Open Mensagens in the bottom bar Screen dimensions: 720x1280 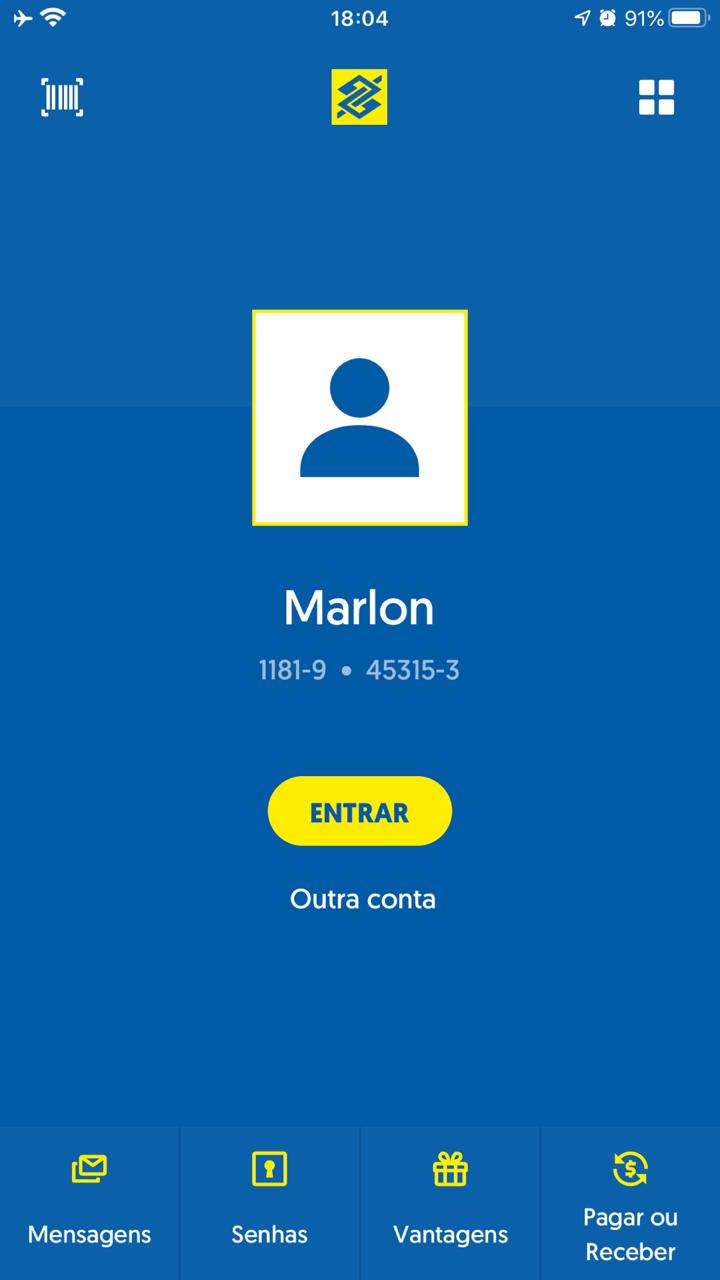[90, 1200]
